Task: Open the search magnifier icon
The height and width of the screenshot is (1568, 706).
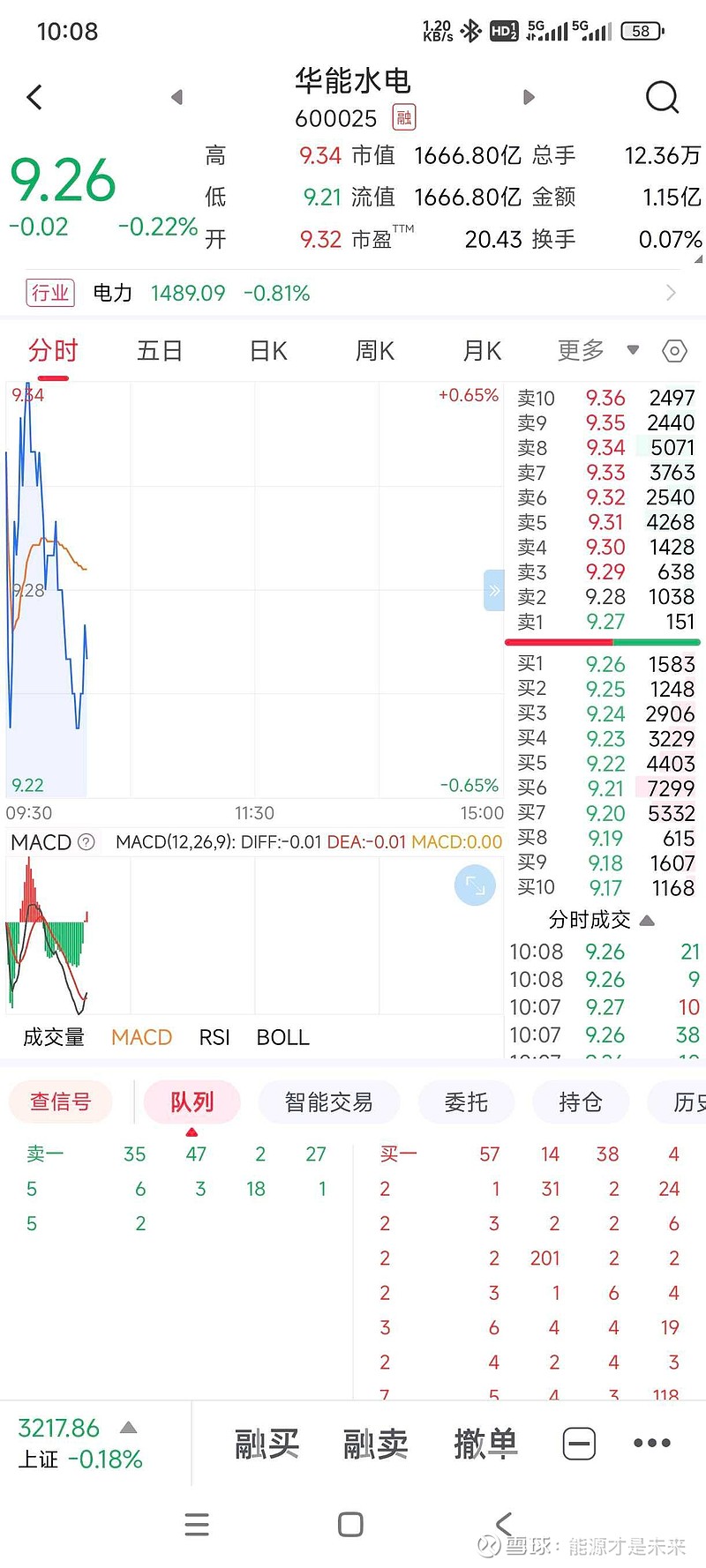Action: (662, 97)
